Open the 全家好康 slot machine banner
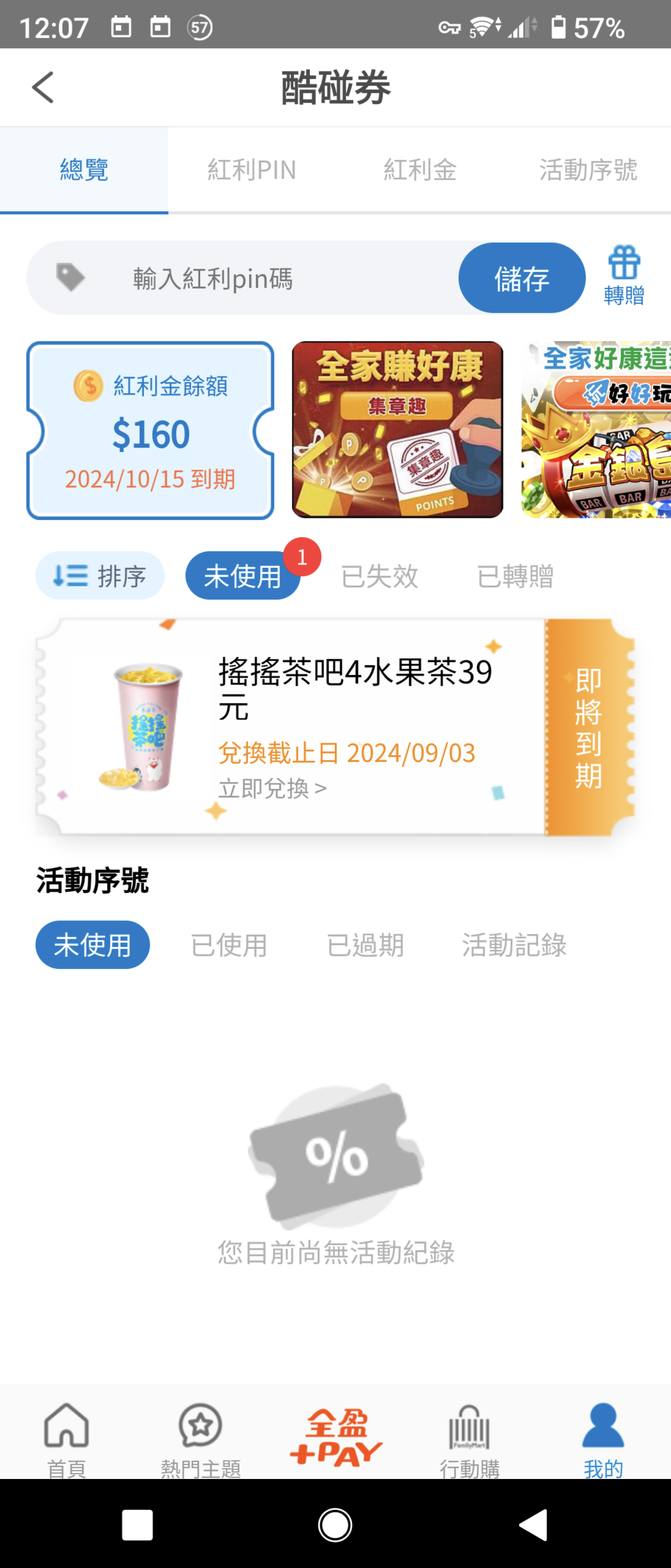 pyautogui.click(x=596, y=430)
